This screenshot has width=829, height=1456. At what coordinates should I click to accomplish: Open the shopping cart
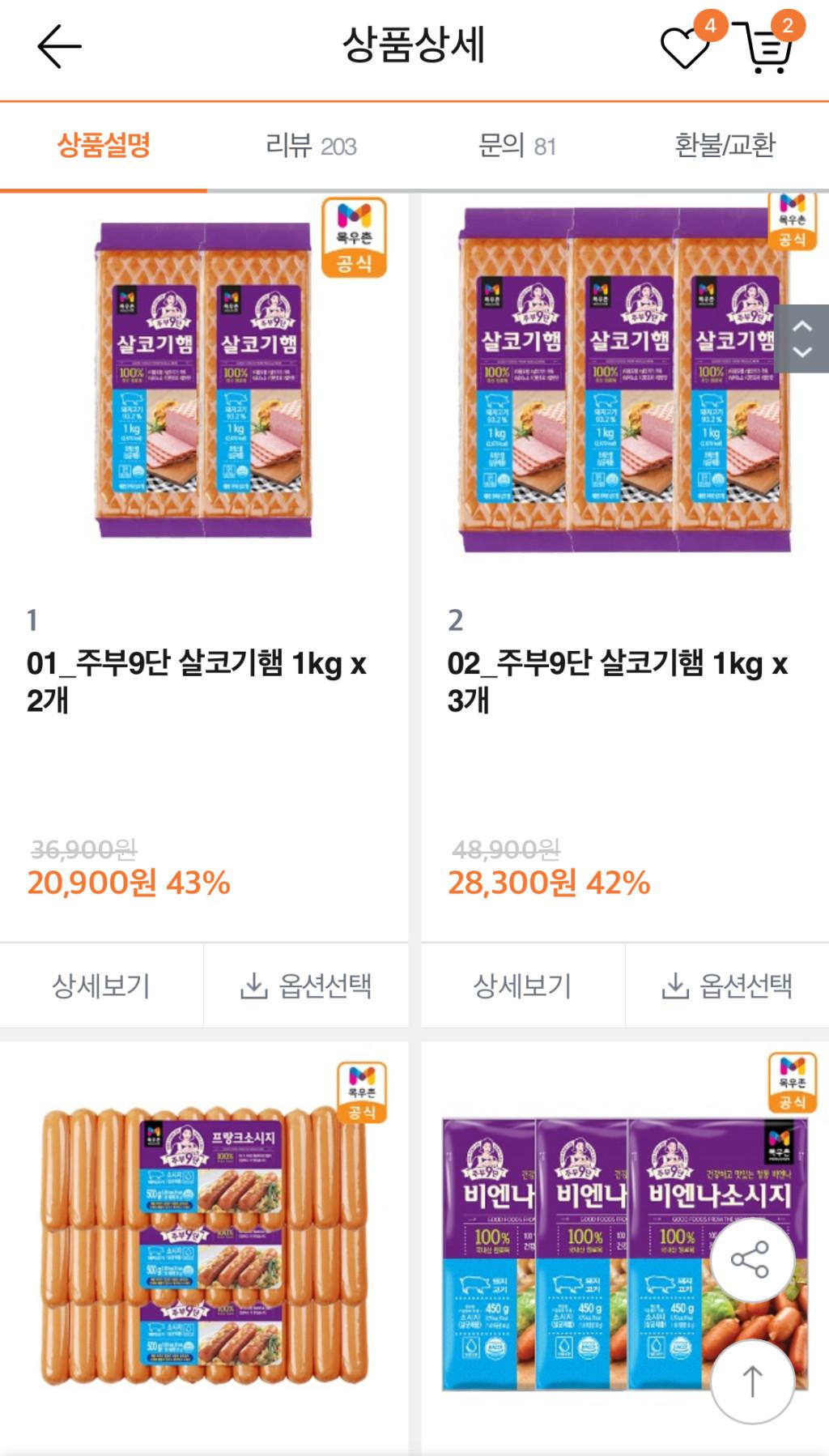pyautogui.click(x=765, y=48)
